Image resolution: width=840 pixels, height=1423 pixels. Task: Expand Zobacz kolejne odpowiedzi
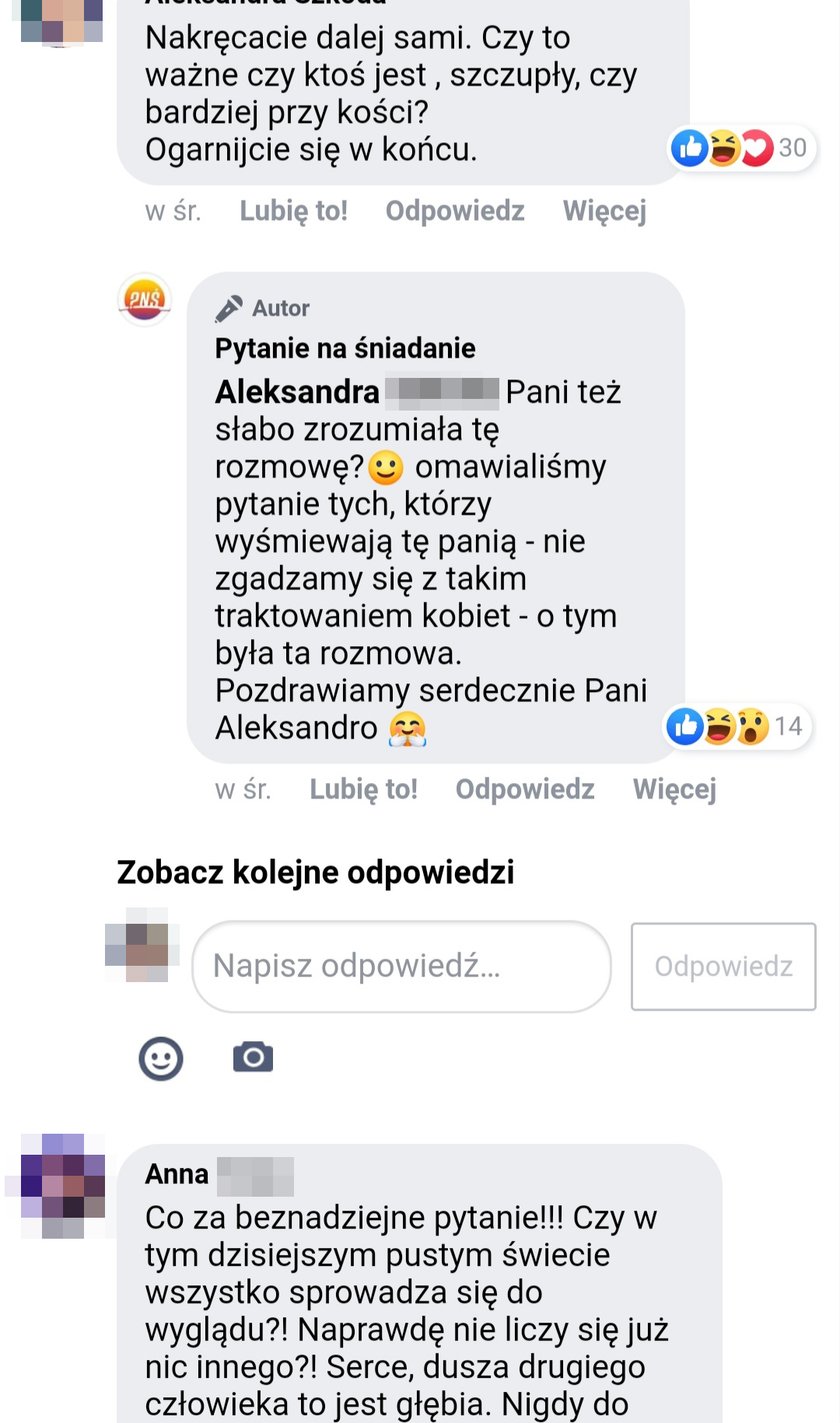click(315, 872)
